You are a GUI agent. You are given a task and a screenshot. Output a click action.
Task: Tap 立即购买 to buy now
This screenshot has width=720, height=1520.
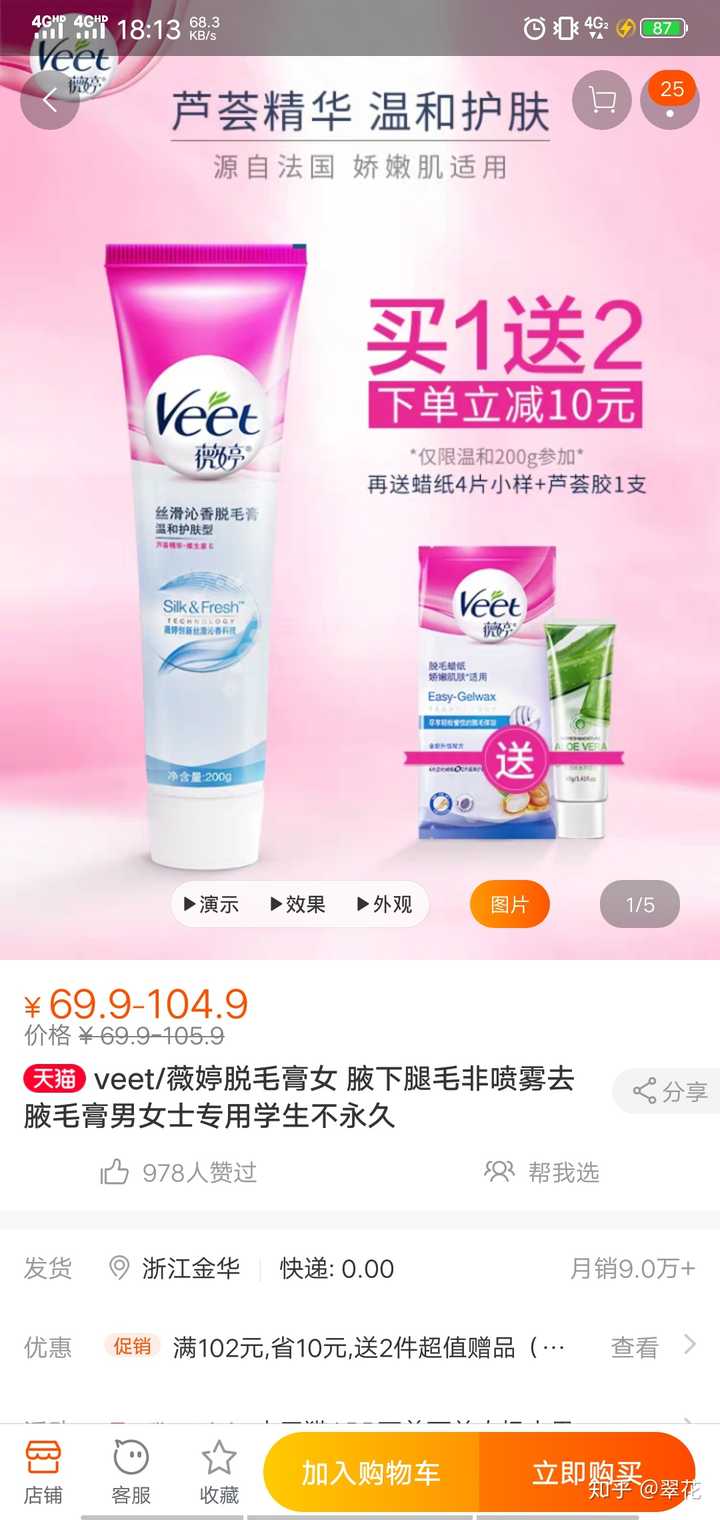587,1472
